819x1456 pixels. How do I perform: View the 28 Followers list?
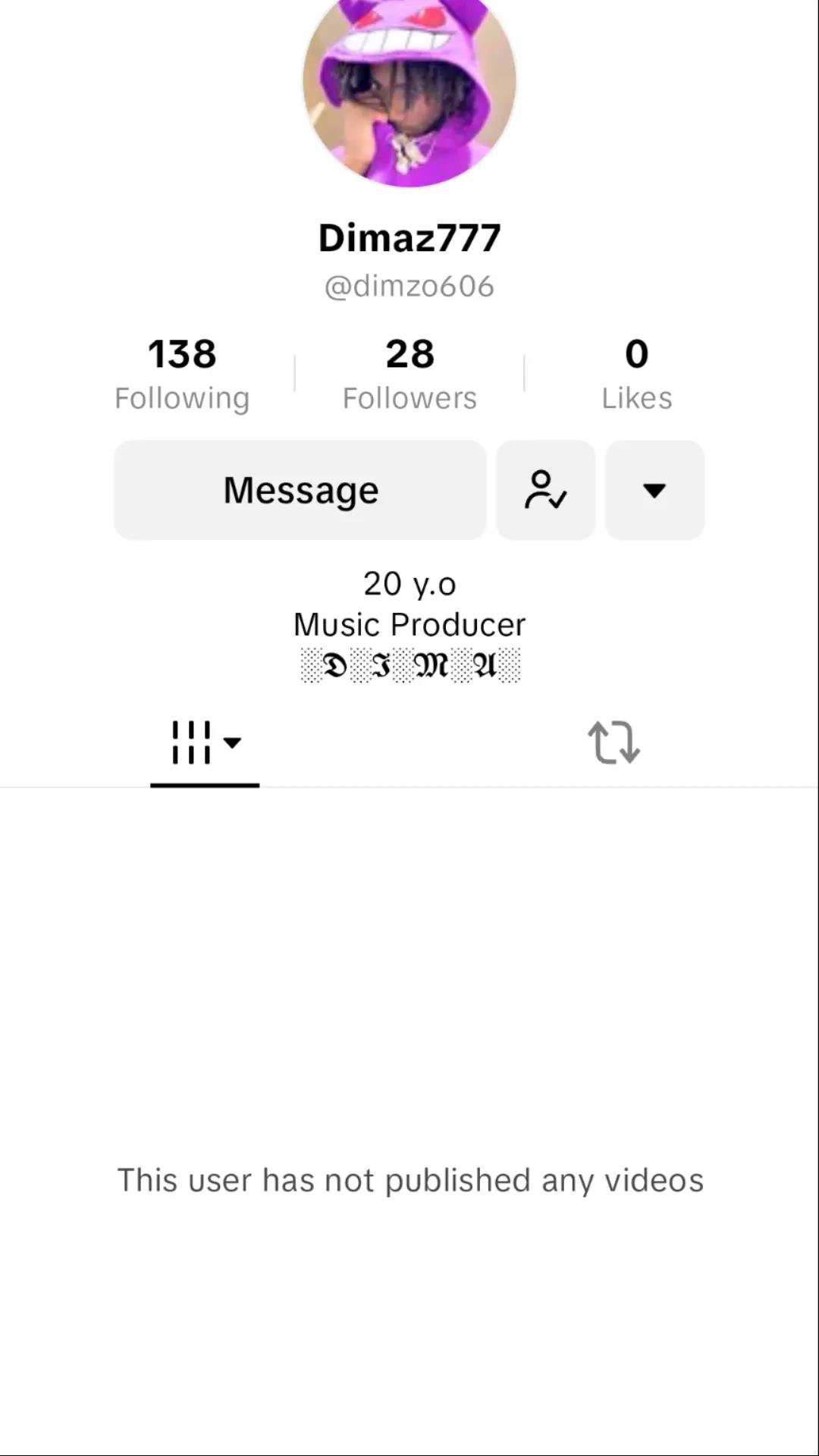point(409,375)
